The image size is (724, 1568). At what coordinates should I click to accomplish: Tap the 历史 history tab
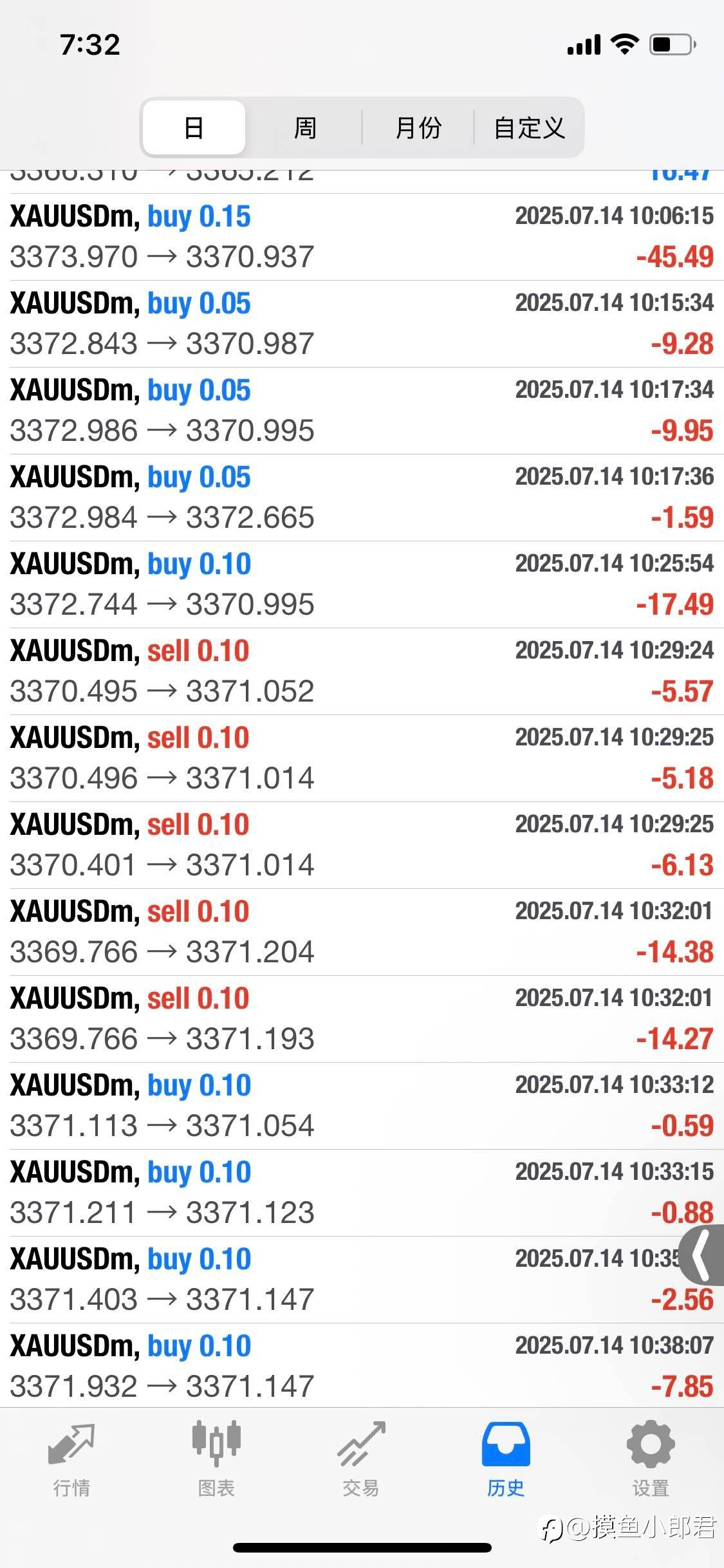pos(506,1460)
